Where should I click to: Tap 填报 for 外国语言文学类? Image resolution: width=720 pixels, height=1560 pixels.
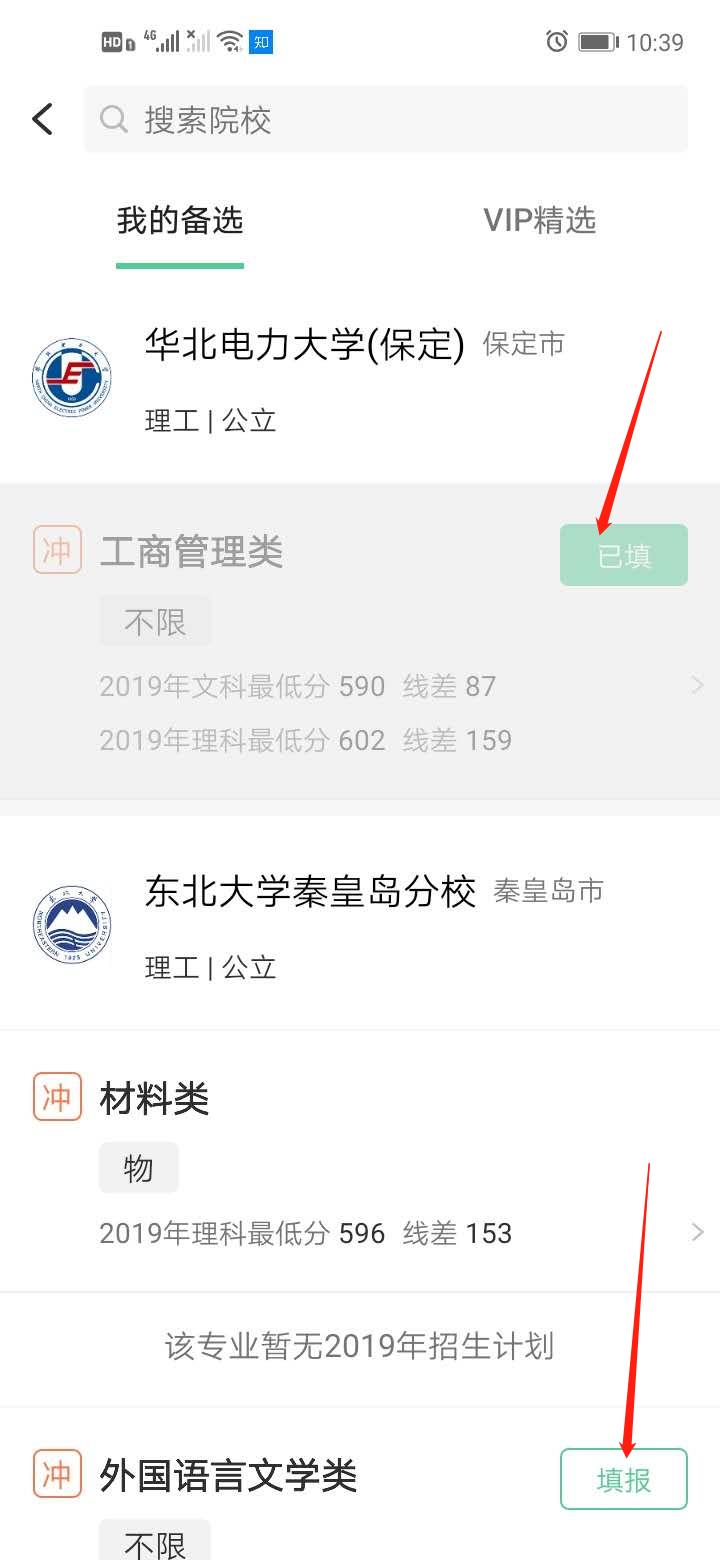tap(623, 1478)
